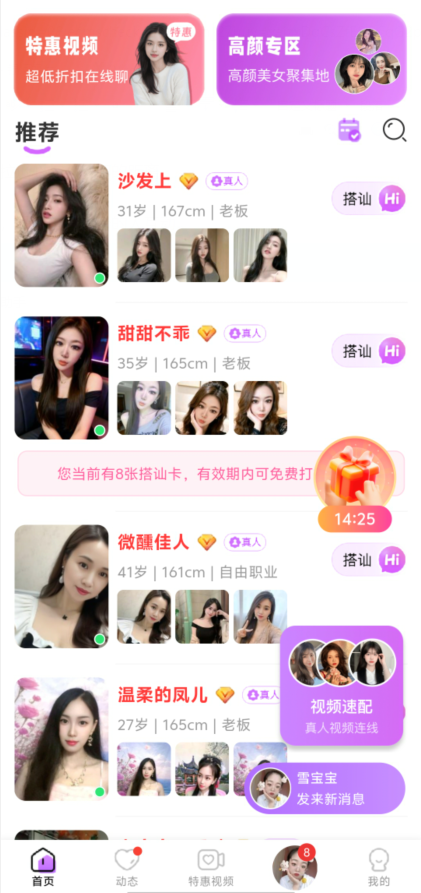Screen dimensions: 421x893
Task: Open the avatar tab with 8 unread
Action: (295, 867)
